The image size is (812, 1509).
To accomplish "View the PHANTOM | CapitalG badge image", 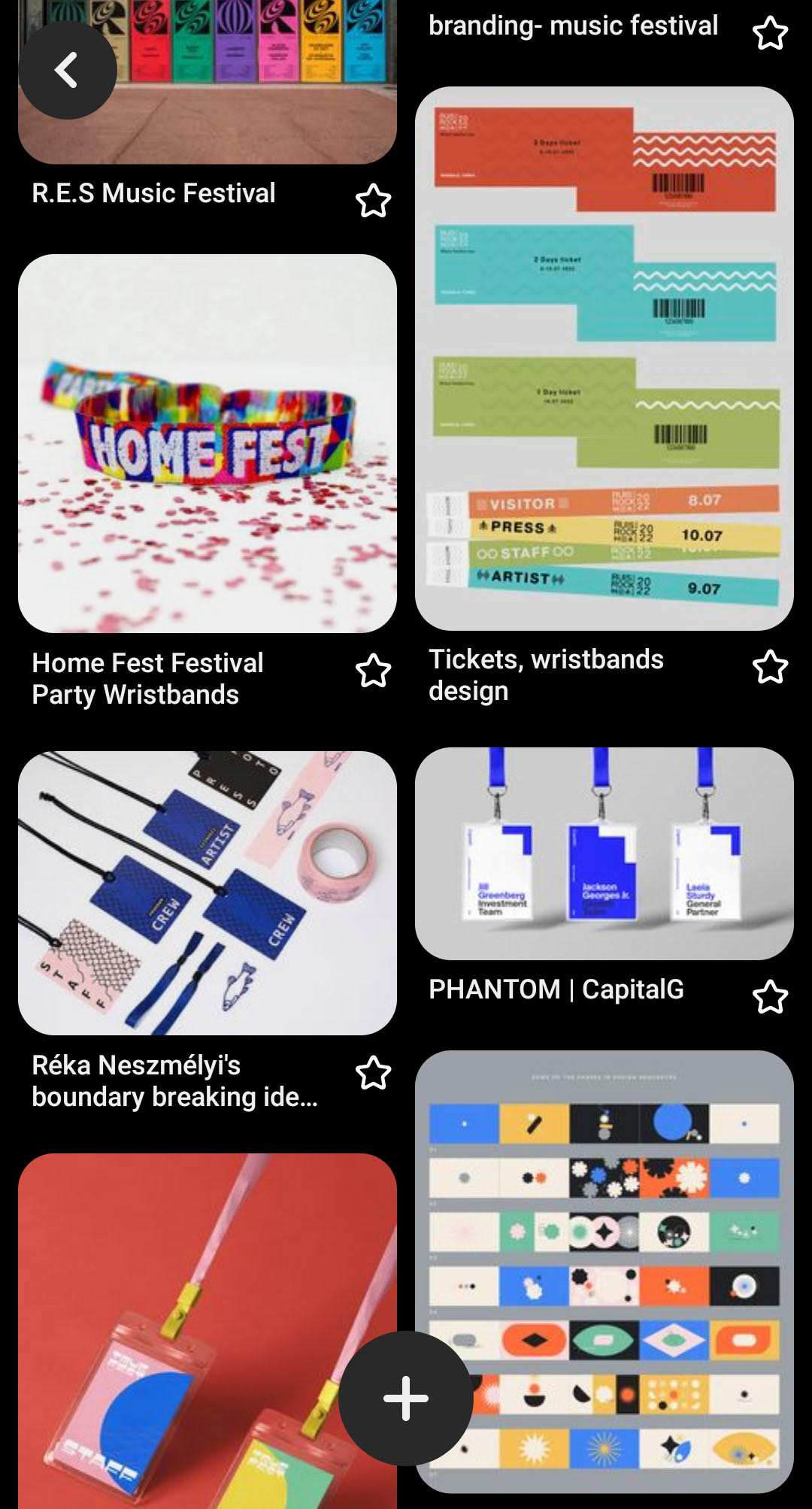I will coord(604,853).
